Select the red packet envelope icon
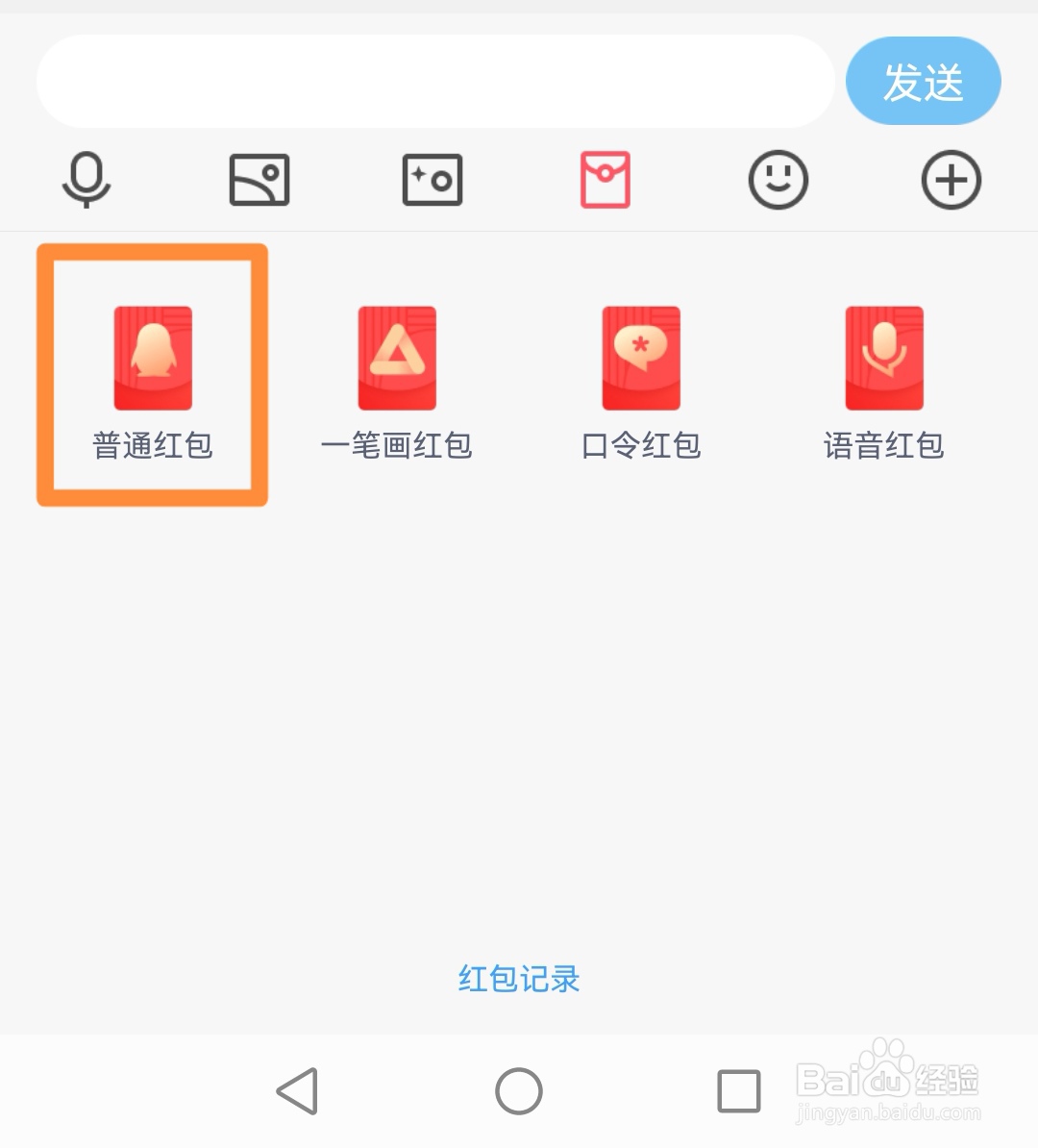 (x=605, y=179)
